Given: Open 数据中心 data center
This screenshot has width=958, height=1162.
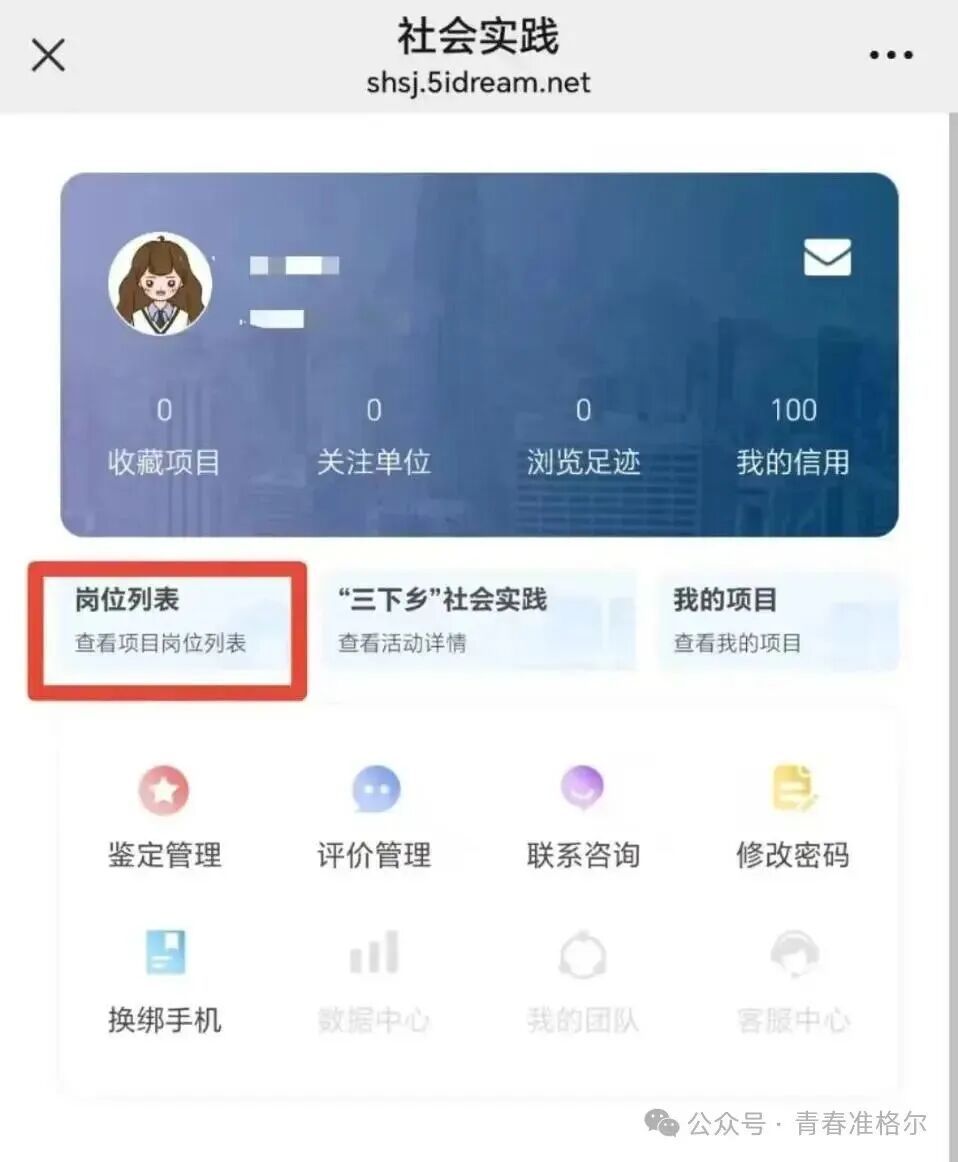Looking at the screenshot, I should point(375,980).
